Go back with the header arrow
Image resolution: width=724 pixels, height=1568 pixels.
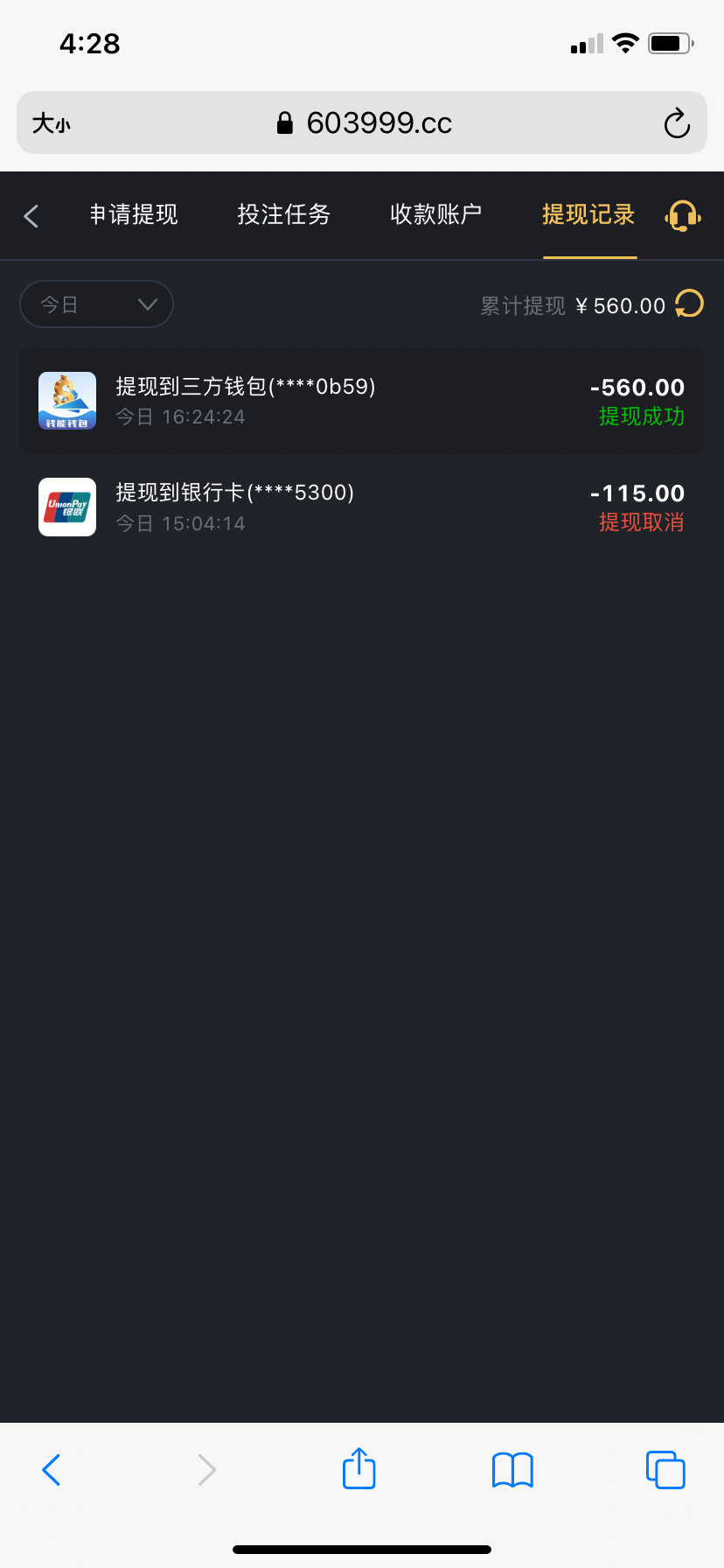coord(31,216)
